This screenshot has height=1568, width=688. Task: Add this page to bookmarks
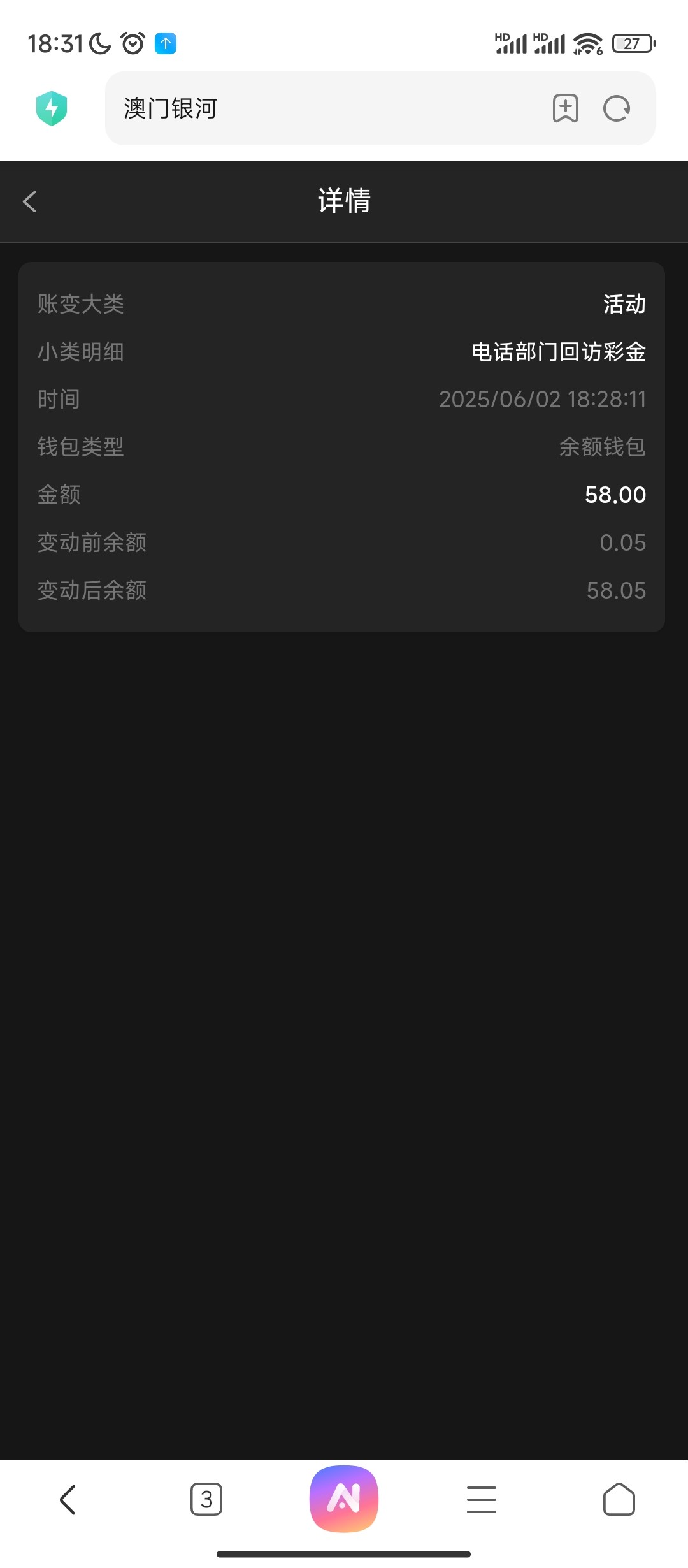tap(565, 108)
